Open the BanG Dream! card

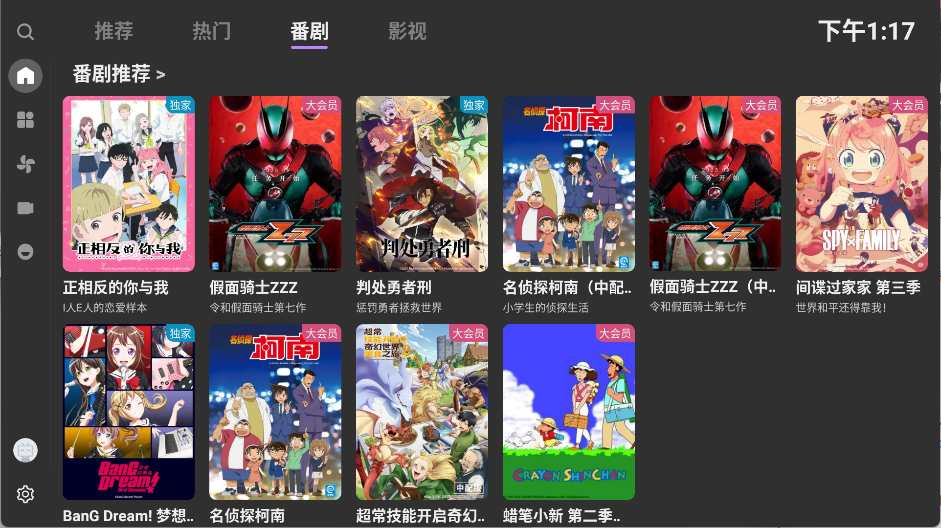click(x=129, y=411)
